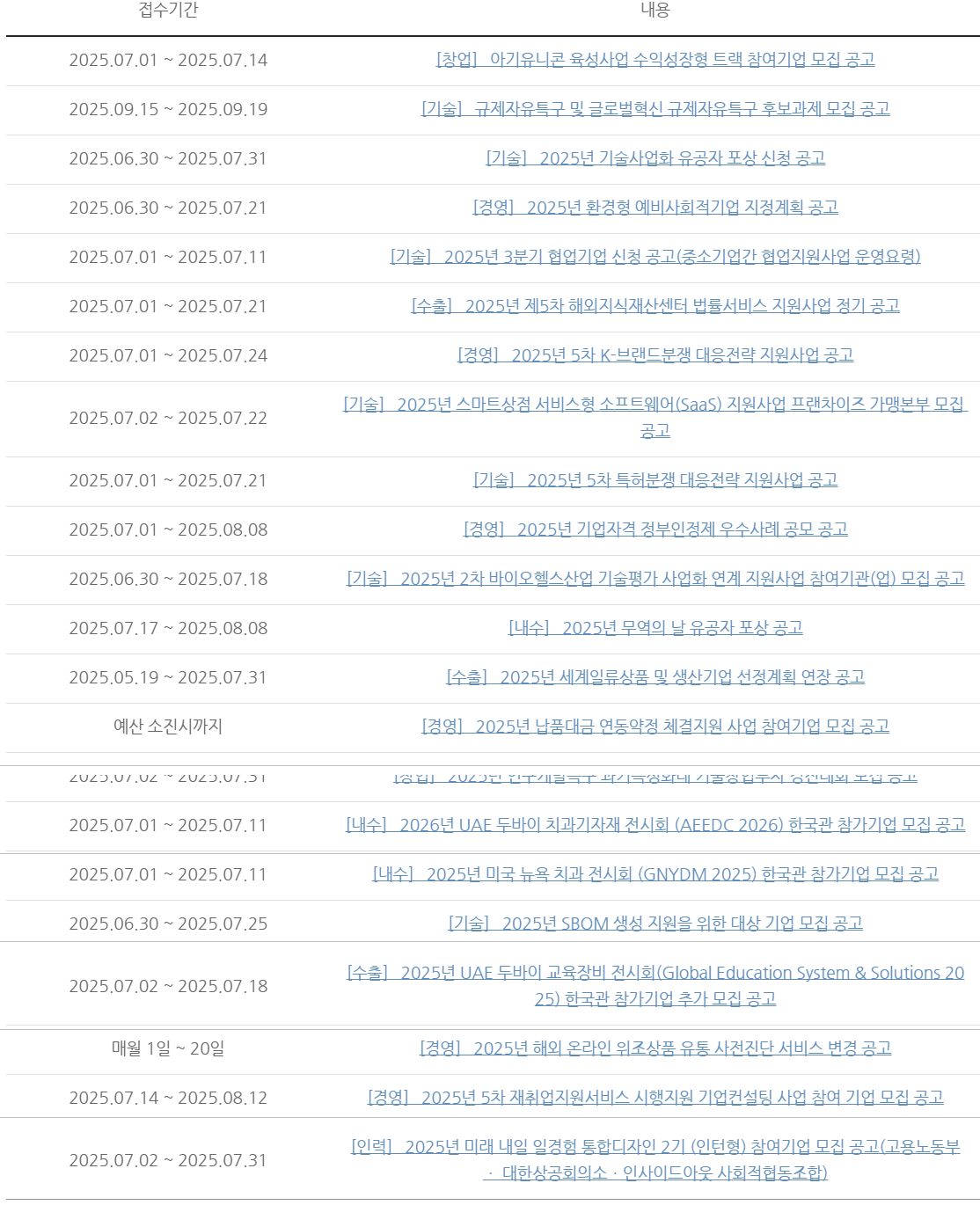Open 2차 바이오헬스산업 기술평가 사업화 공고
The width and height of the screenshot is (980, 1205).
click(655, 579)
